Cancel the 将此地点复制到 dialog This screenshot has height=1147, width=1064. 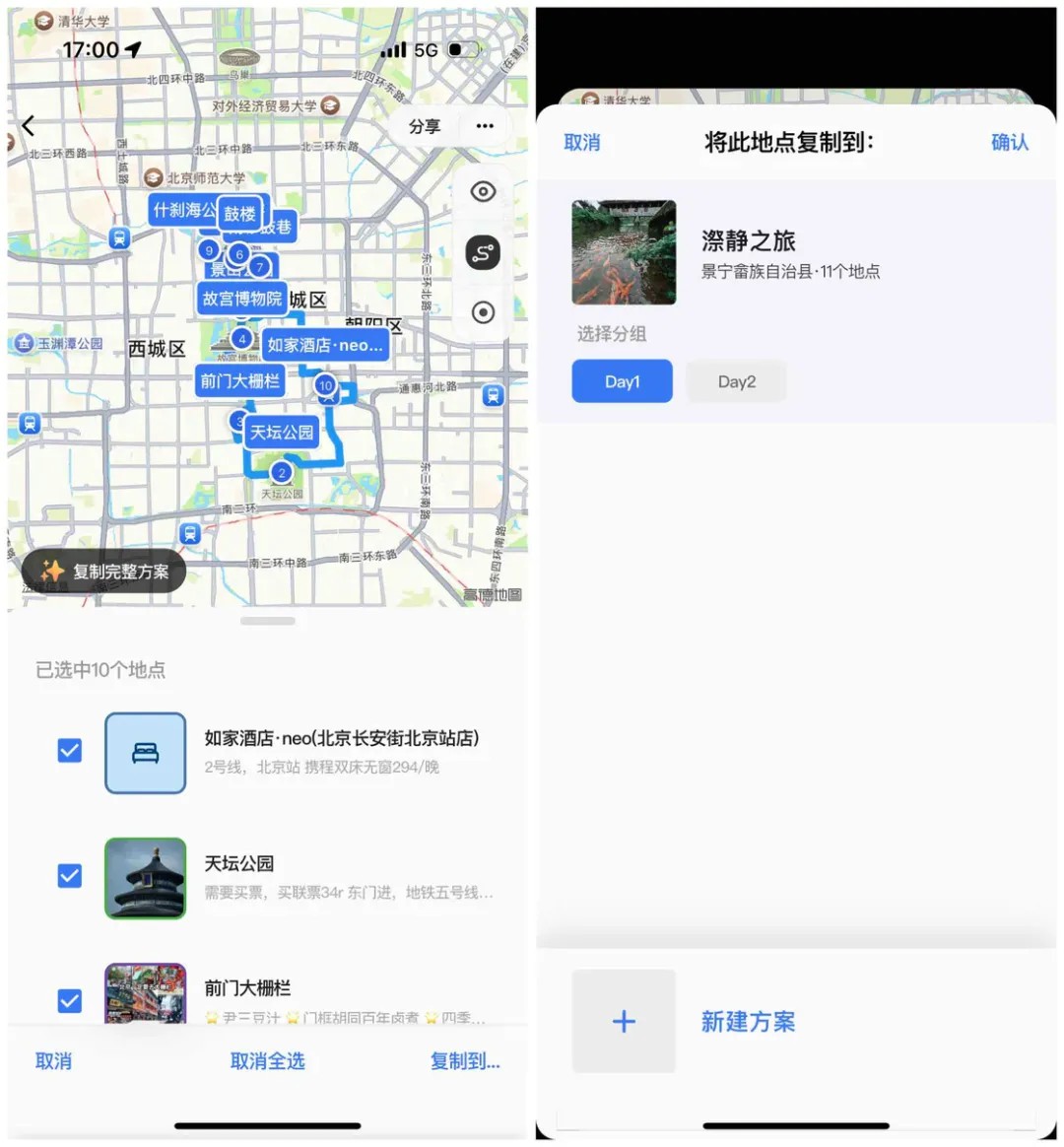pyautogui.click(x=581, y=143)
